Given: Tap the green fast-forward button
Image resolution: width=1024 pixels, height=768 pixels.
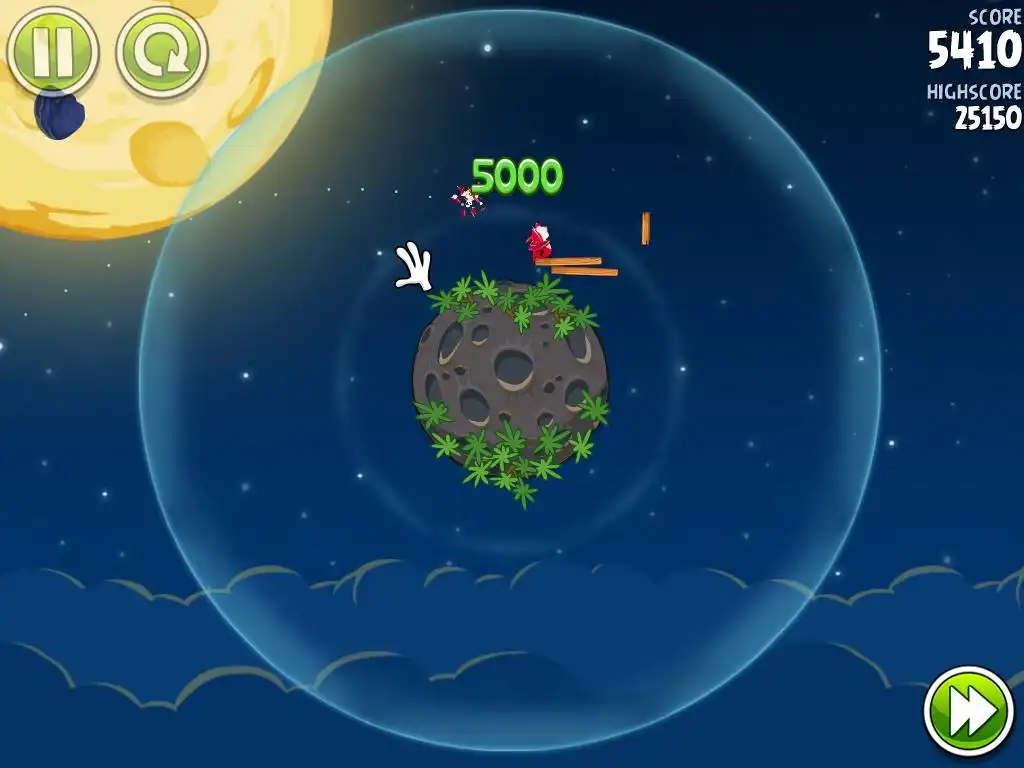Looking at the screenshot, I should tap(968, 711).
